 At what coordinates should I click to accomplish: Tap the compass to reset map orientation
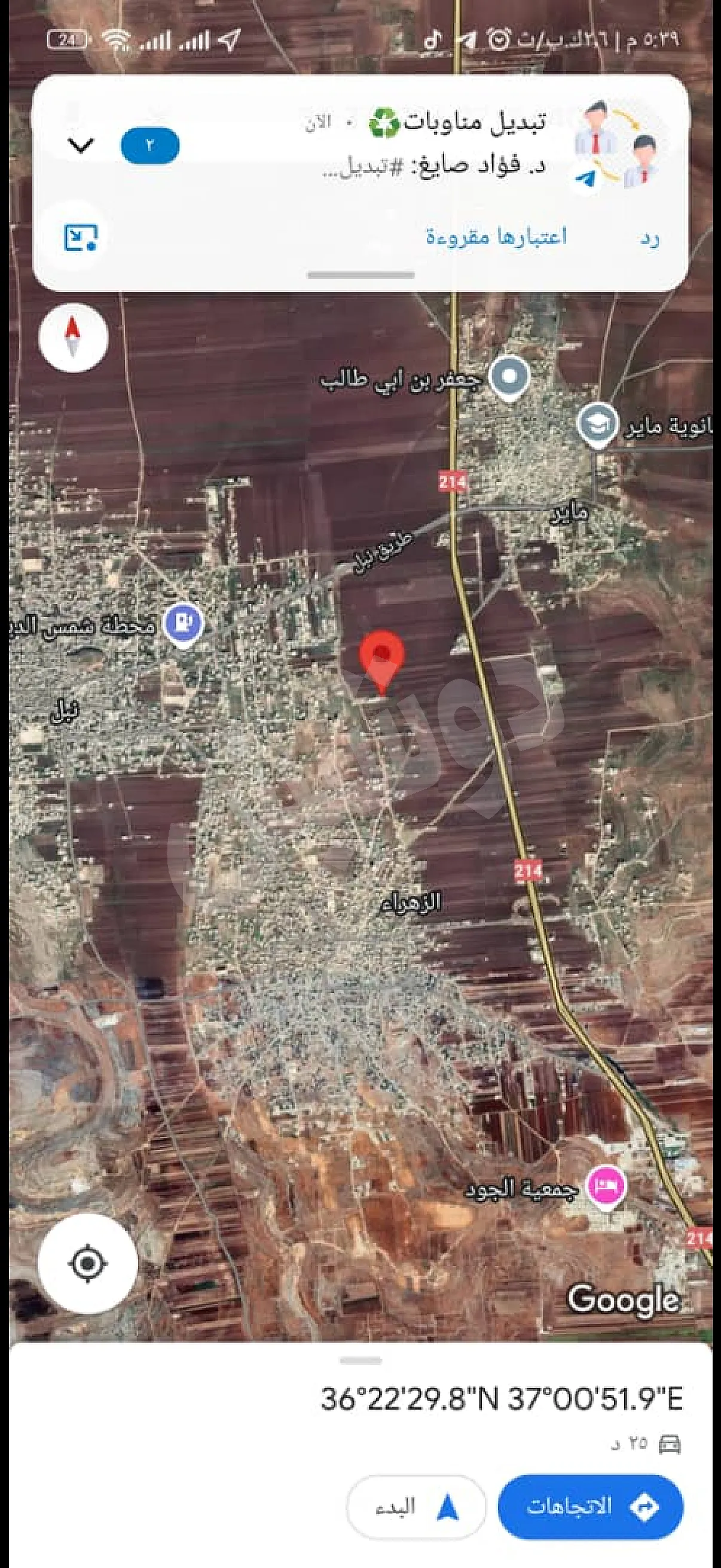73,338
